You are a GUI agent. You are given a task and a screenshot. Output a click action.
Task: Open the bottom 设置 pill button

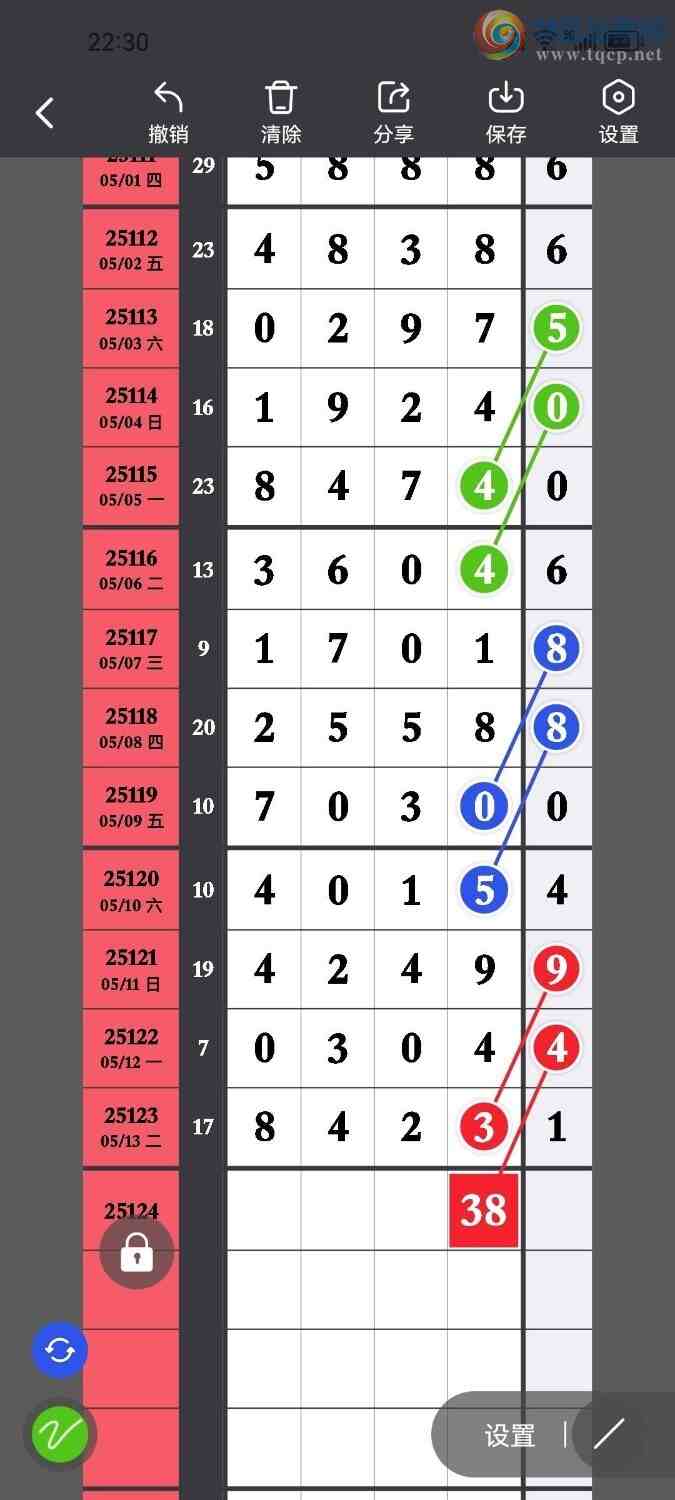(510, 1436)
